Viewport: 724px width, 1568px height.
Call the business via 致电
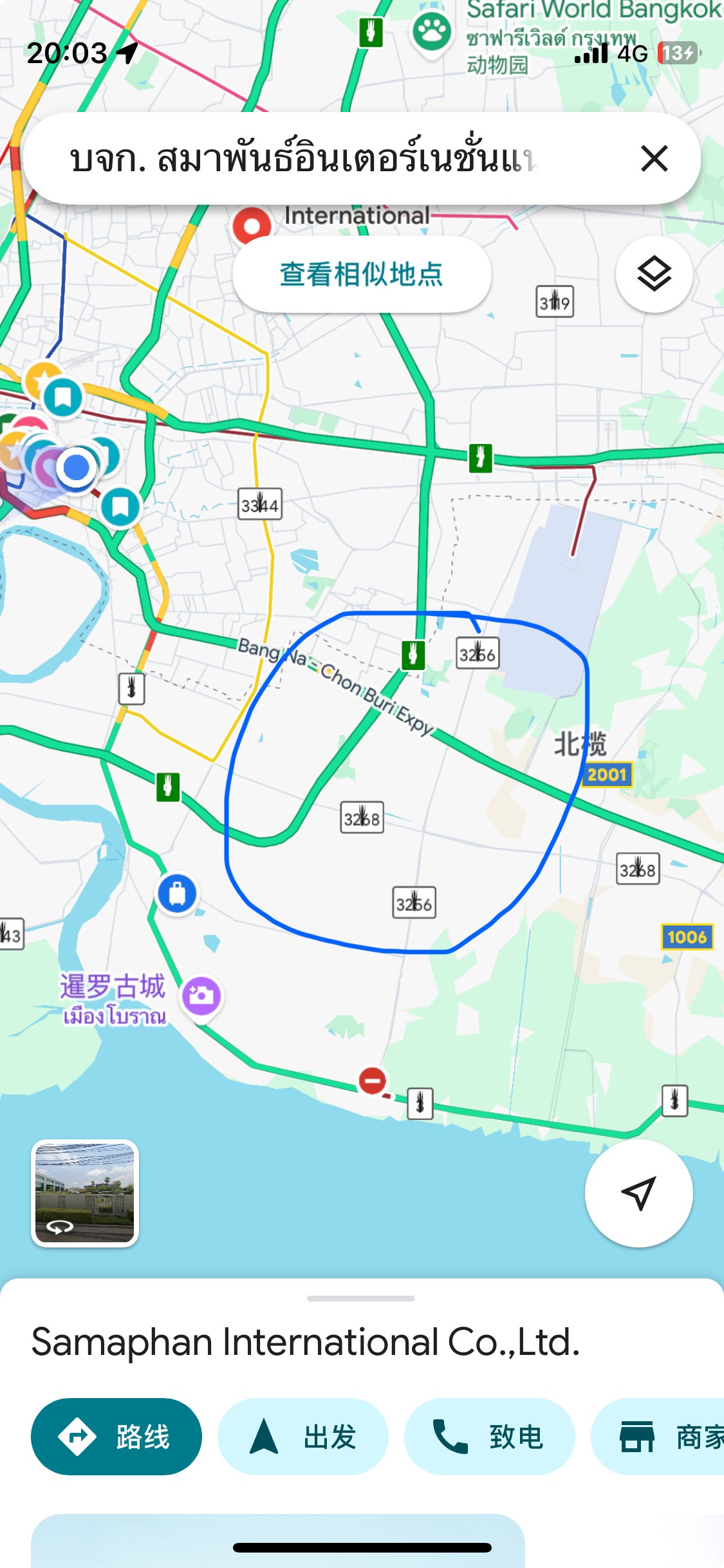(489, 1436)
